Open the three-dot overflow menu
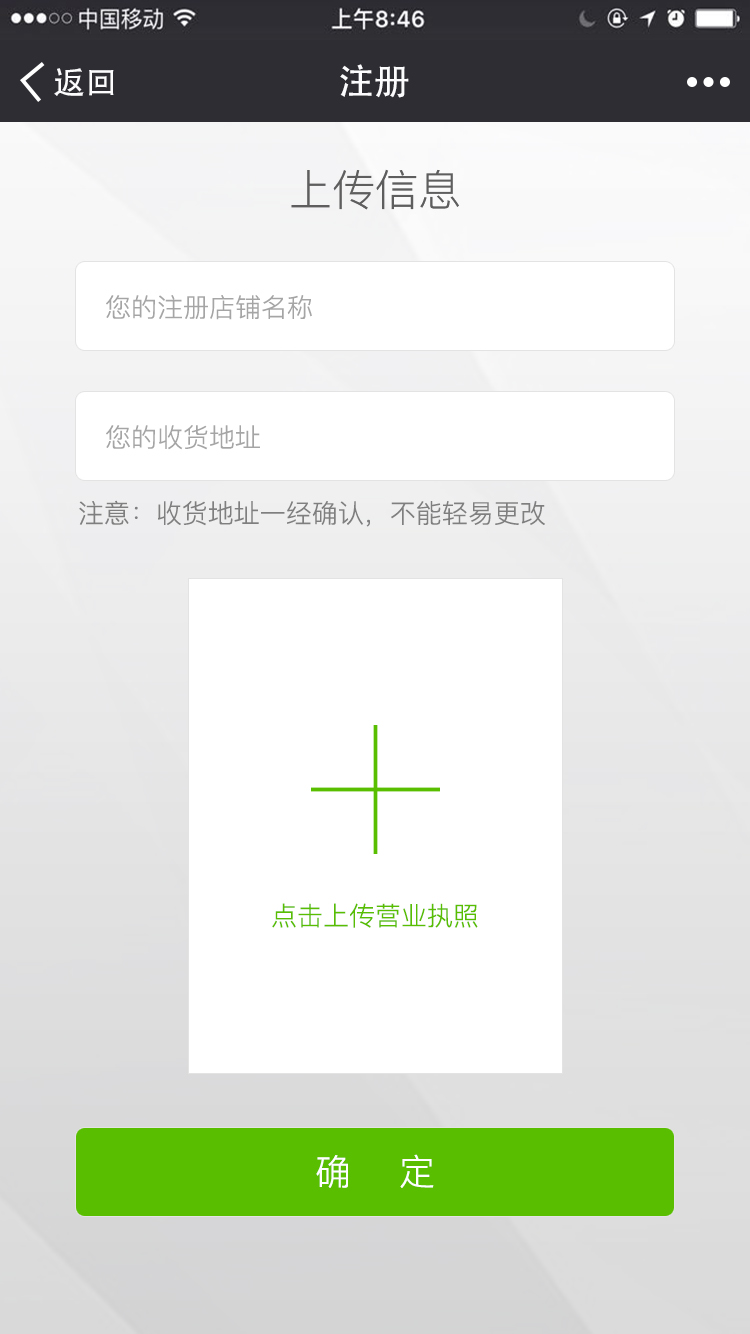Viewport: 750px width, 1334px height. [x=708, y=82]
